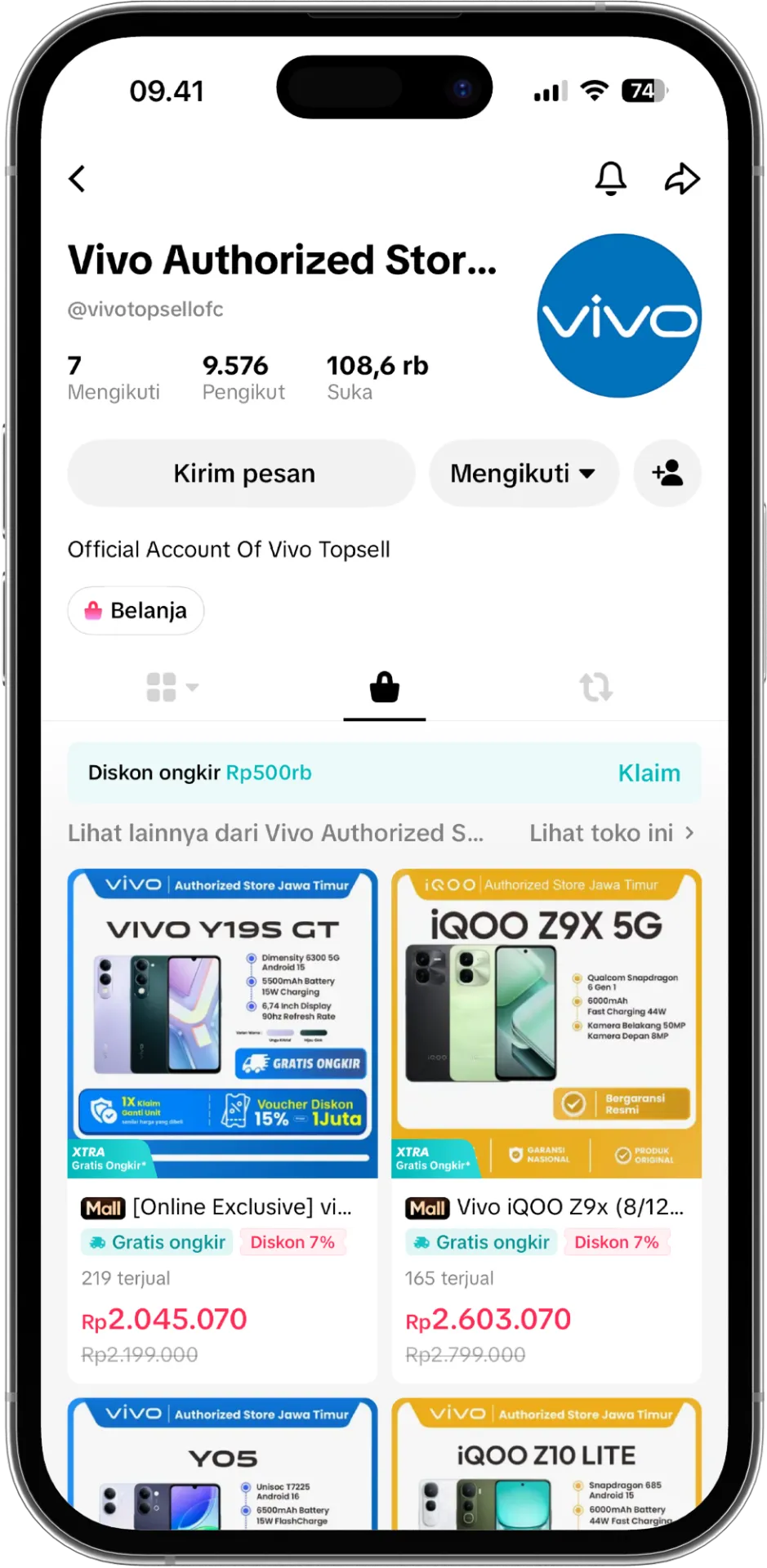View the 7 Mengikuti following list
This screenshot has width=767, height=1568.
[113, 377]
